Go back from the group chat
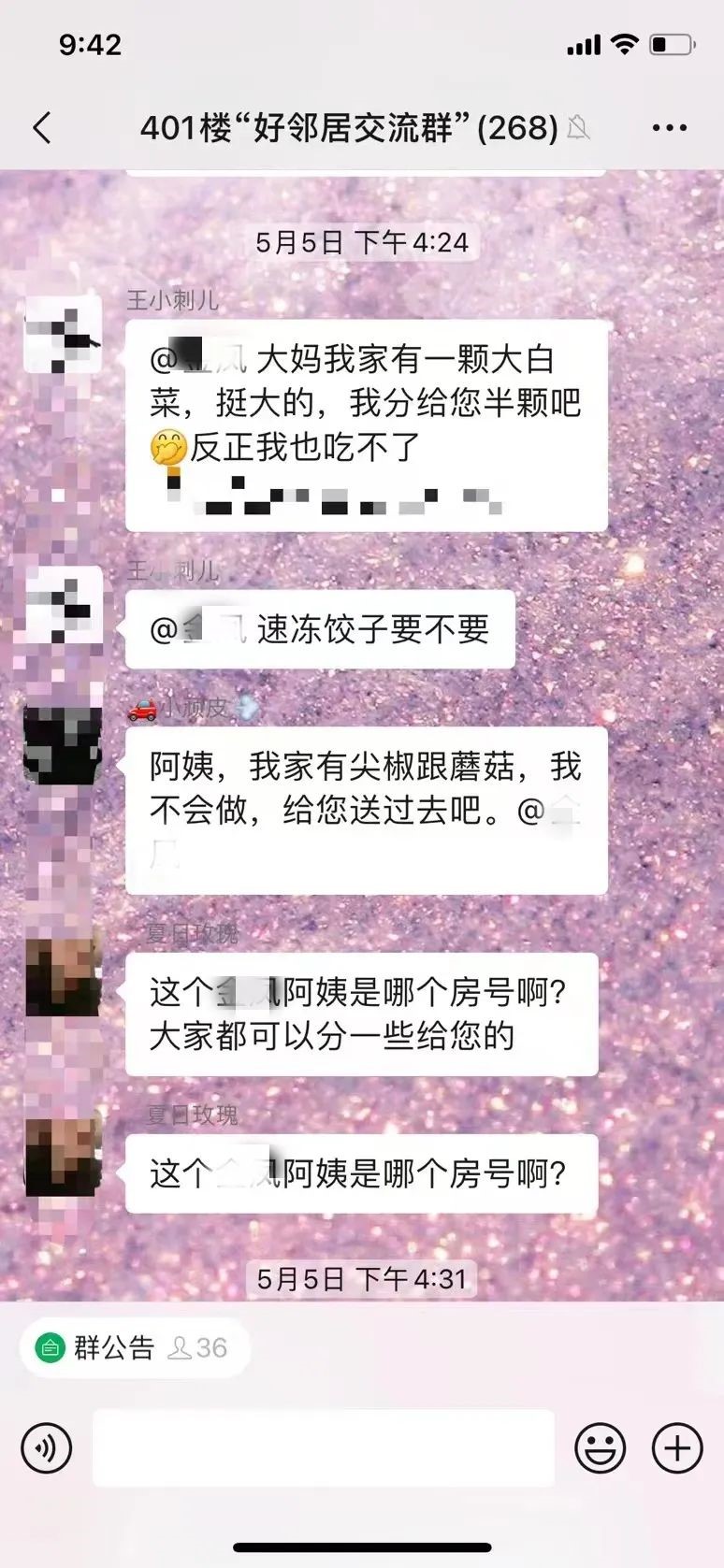724x1568 pixels. coord(42,128)
